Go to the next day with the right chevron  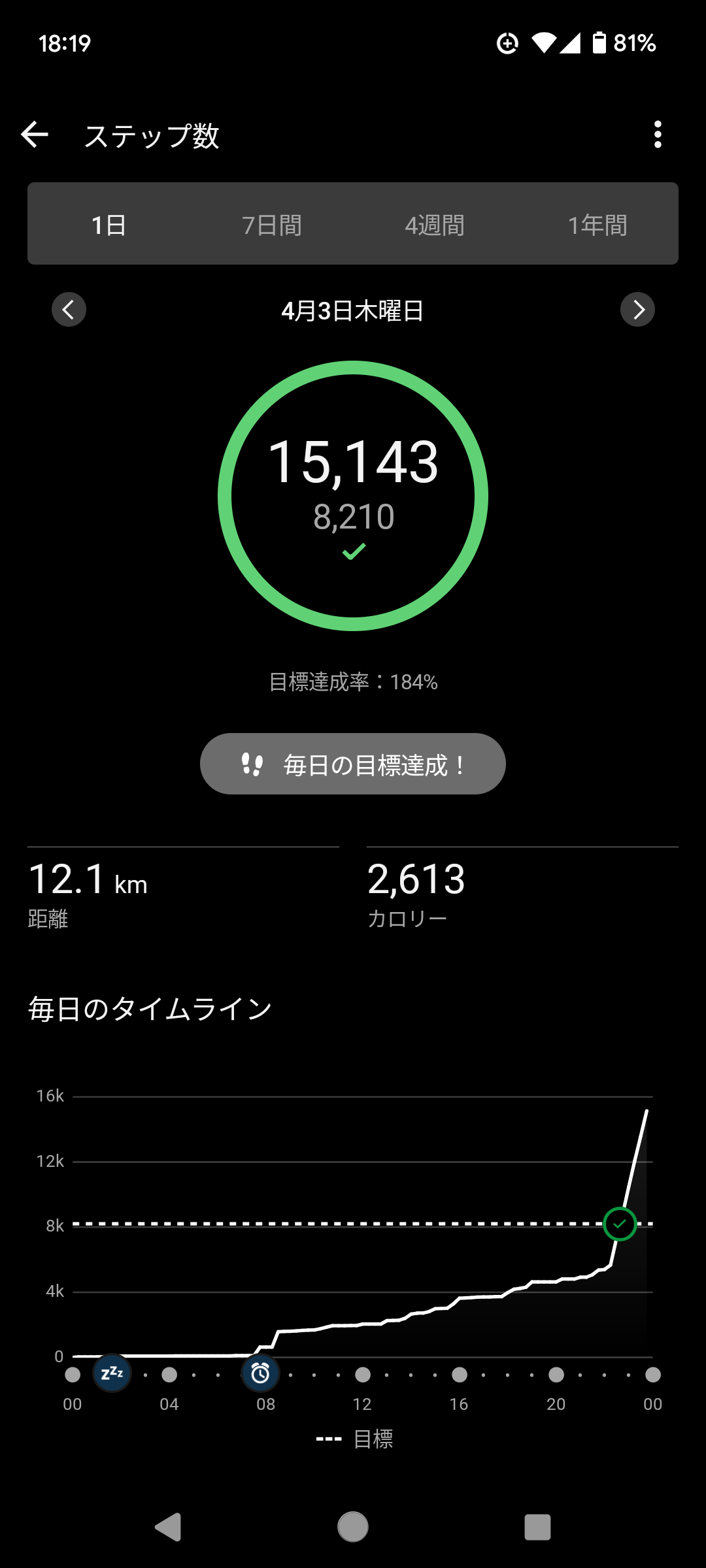(x=637, y=310)
